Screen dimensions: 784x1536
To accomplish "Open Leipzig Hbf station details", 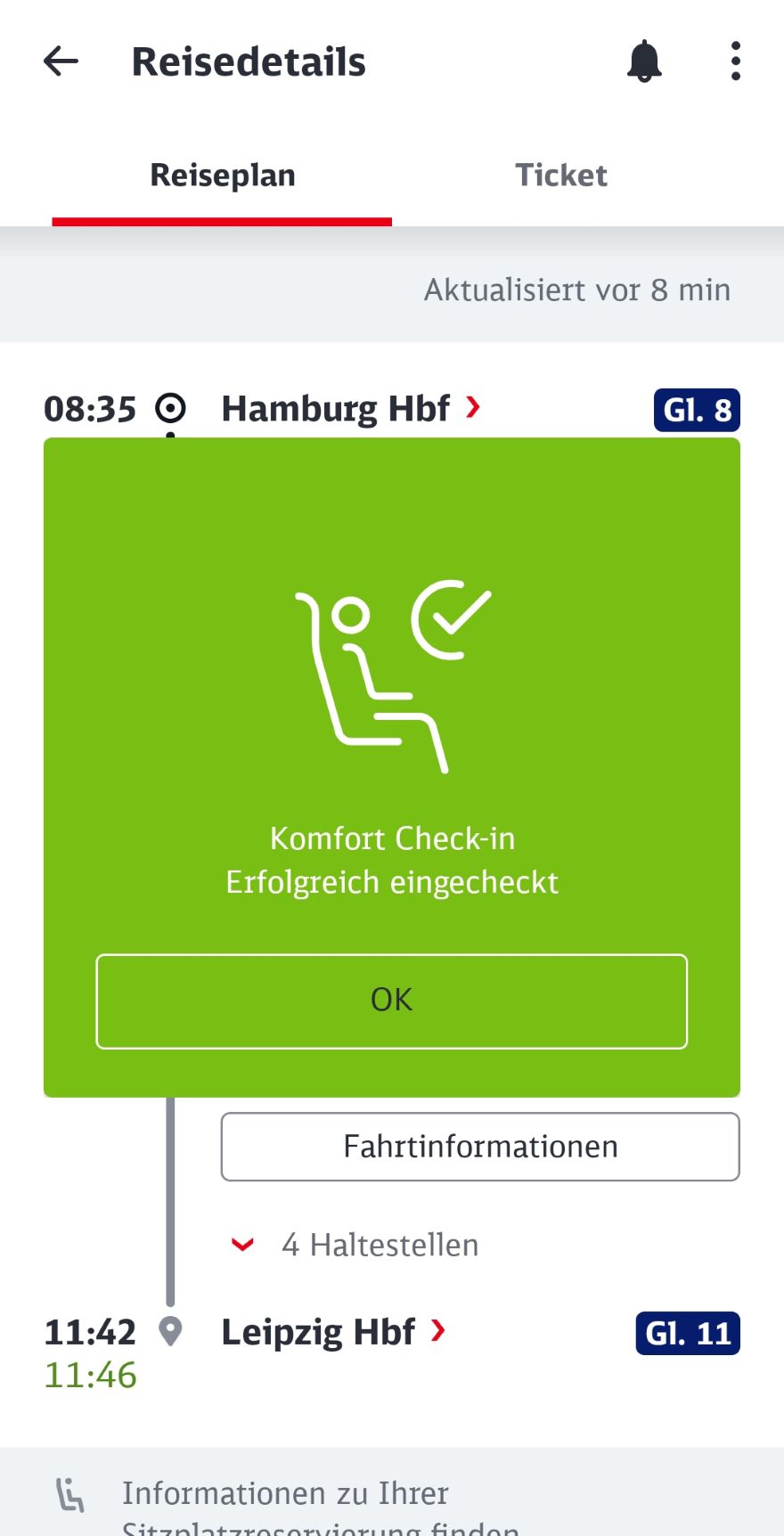I will pos(332,1332).
